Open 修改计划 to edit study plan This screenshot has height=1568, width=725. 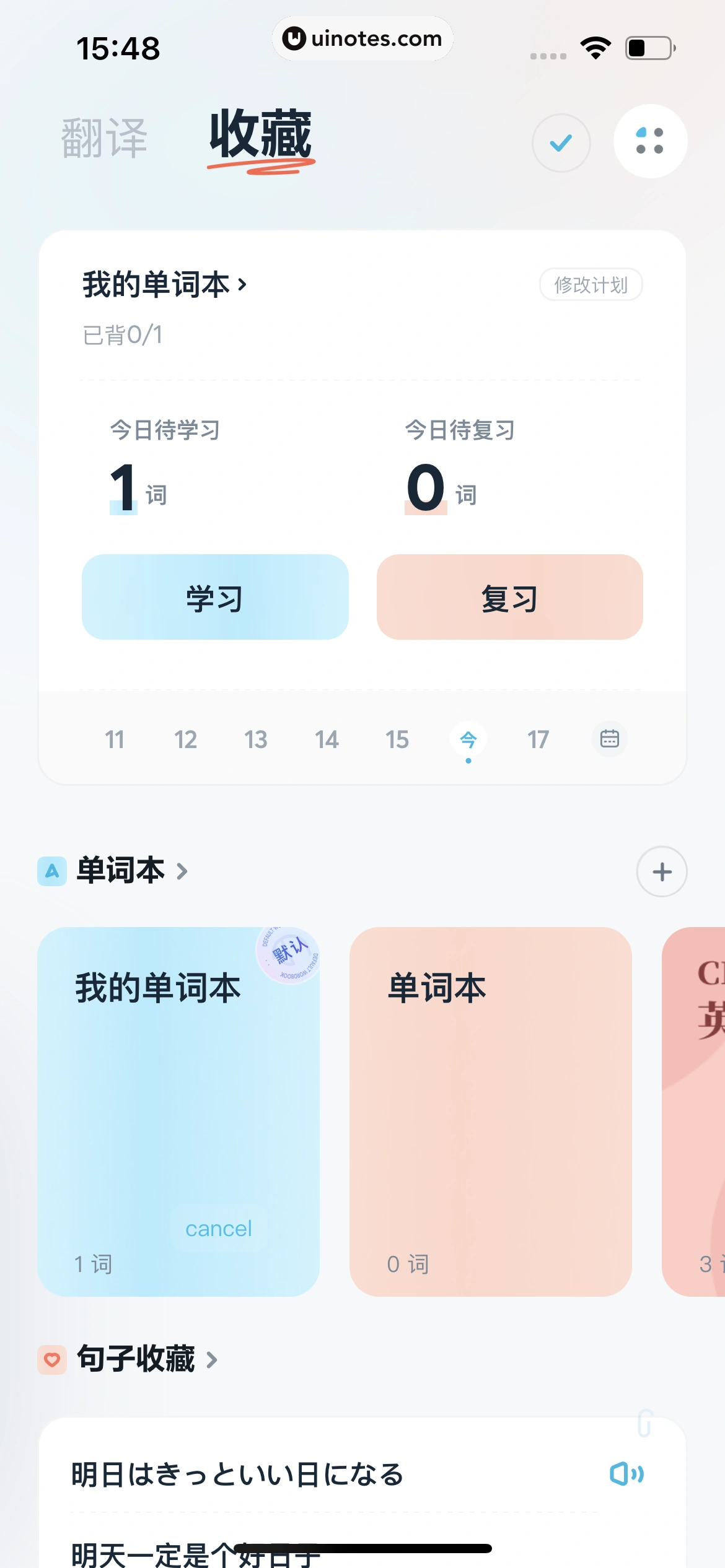[x=591, y=285]
